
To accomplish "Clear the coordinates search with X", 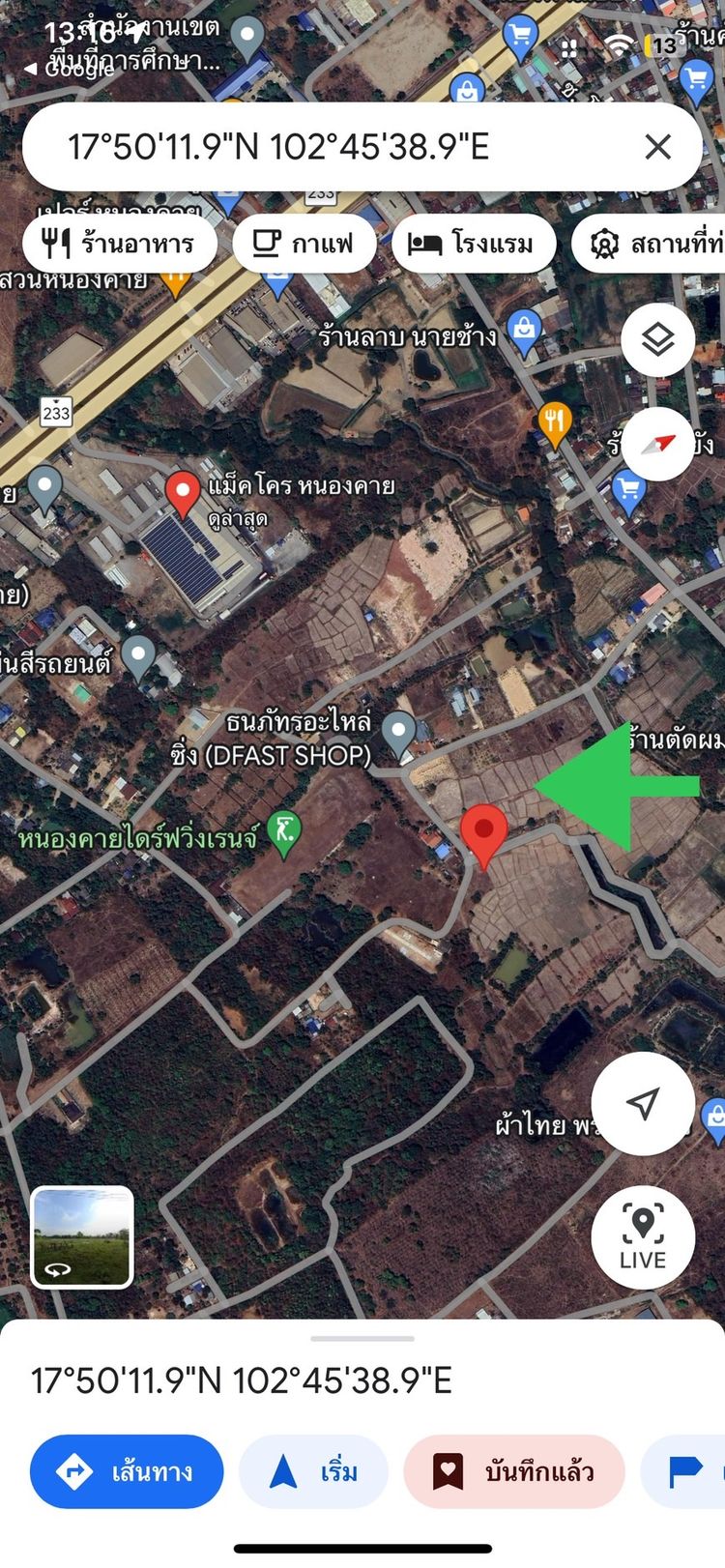I will pyautogui.click(x=658, y=147).
